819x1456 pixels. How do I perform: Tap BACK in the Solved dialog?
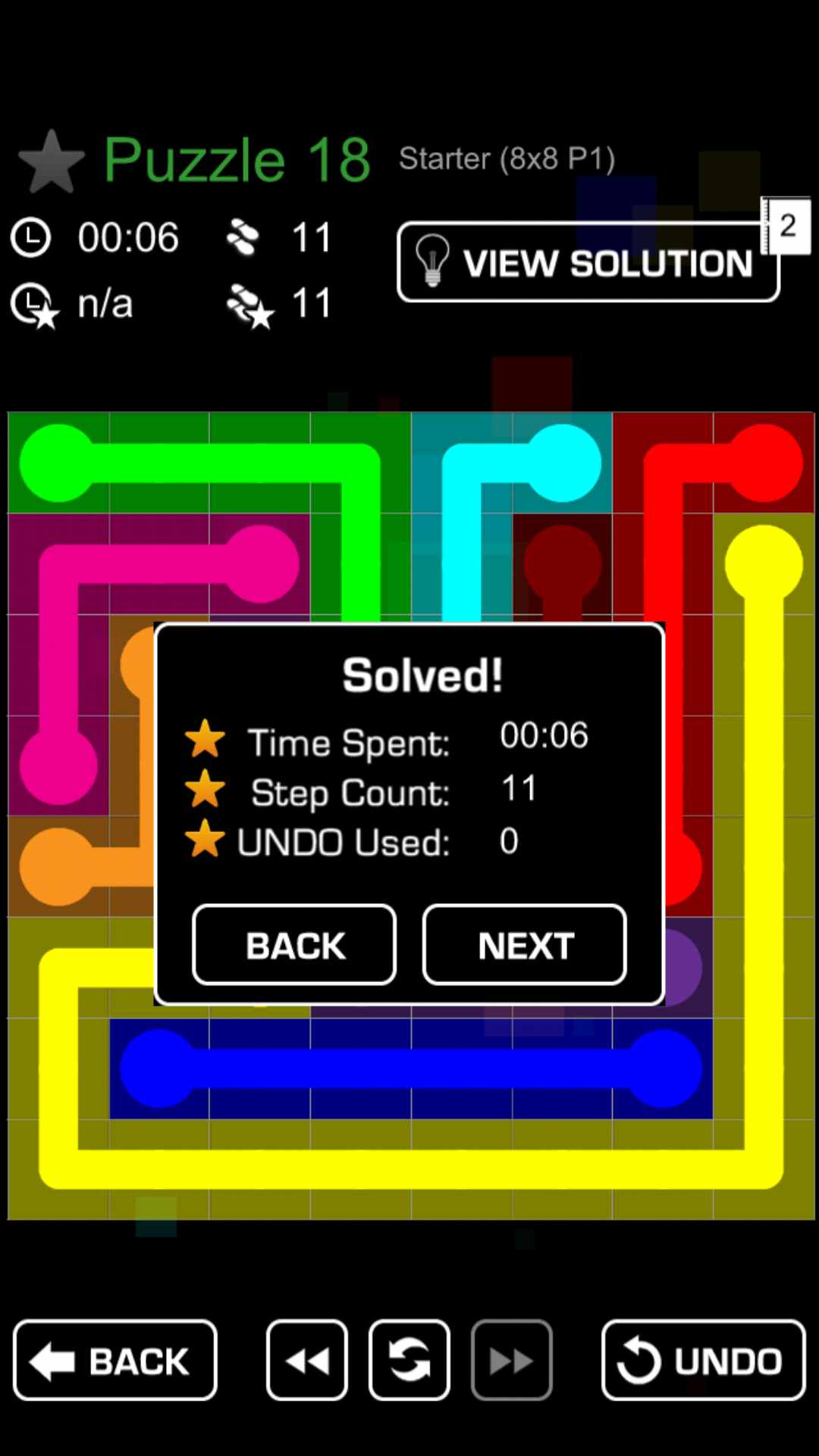(294, 945)
